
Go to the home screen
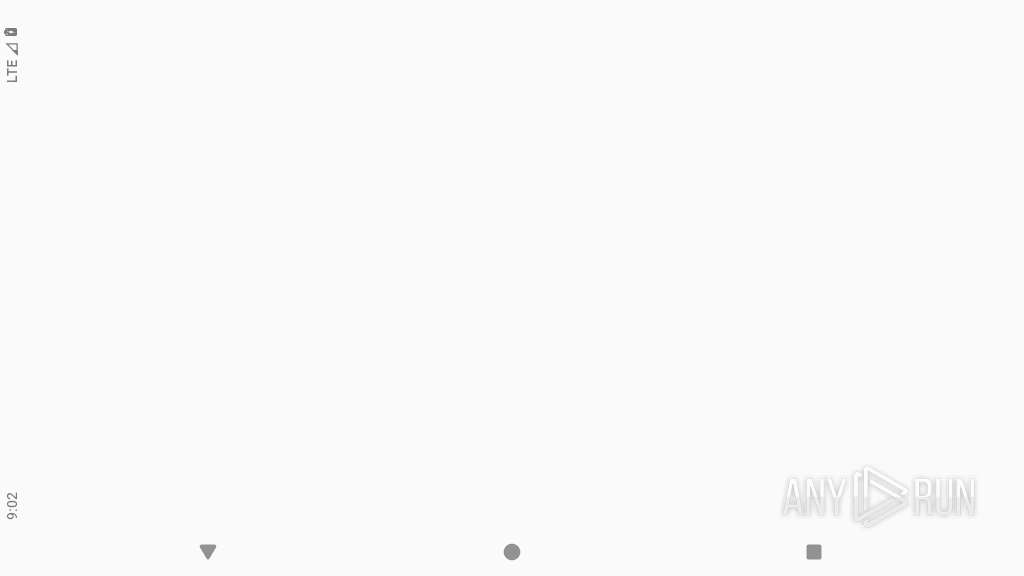click(512, 552)
